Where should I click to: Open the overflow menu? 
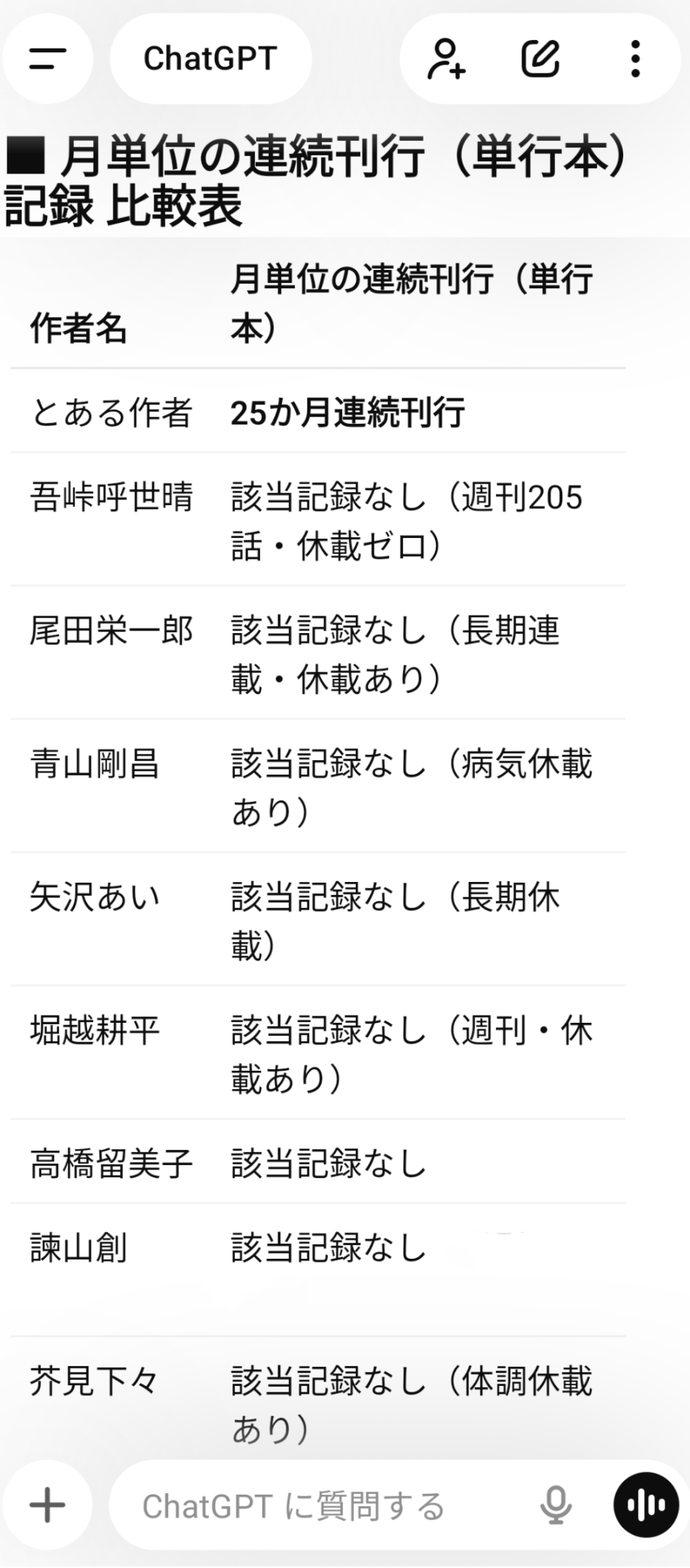pyautogui.click(x=636, y=59)
